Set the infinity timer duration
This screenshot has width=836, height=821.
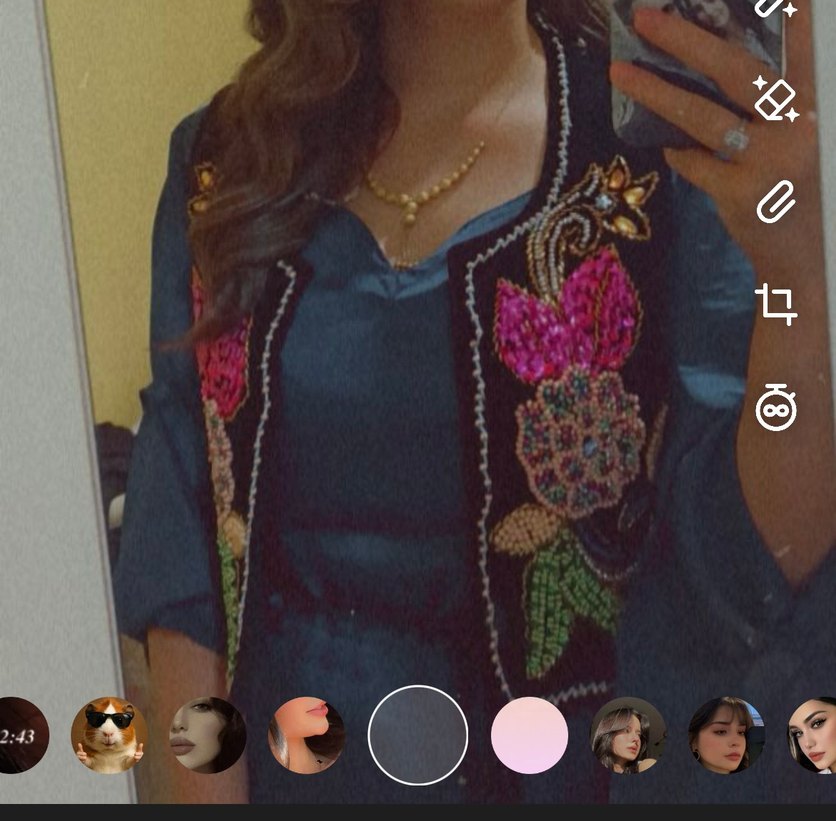pos(776,408)
